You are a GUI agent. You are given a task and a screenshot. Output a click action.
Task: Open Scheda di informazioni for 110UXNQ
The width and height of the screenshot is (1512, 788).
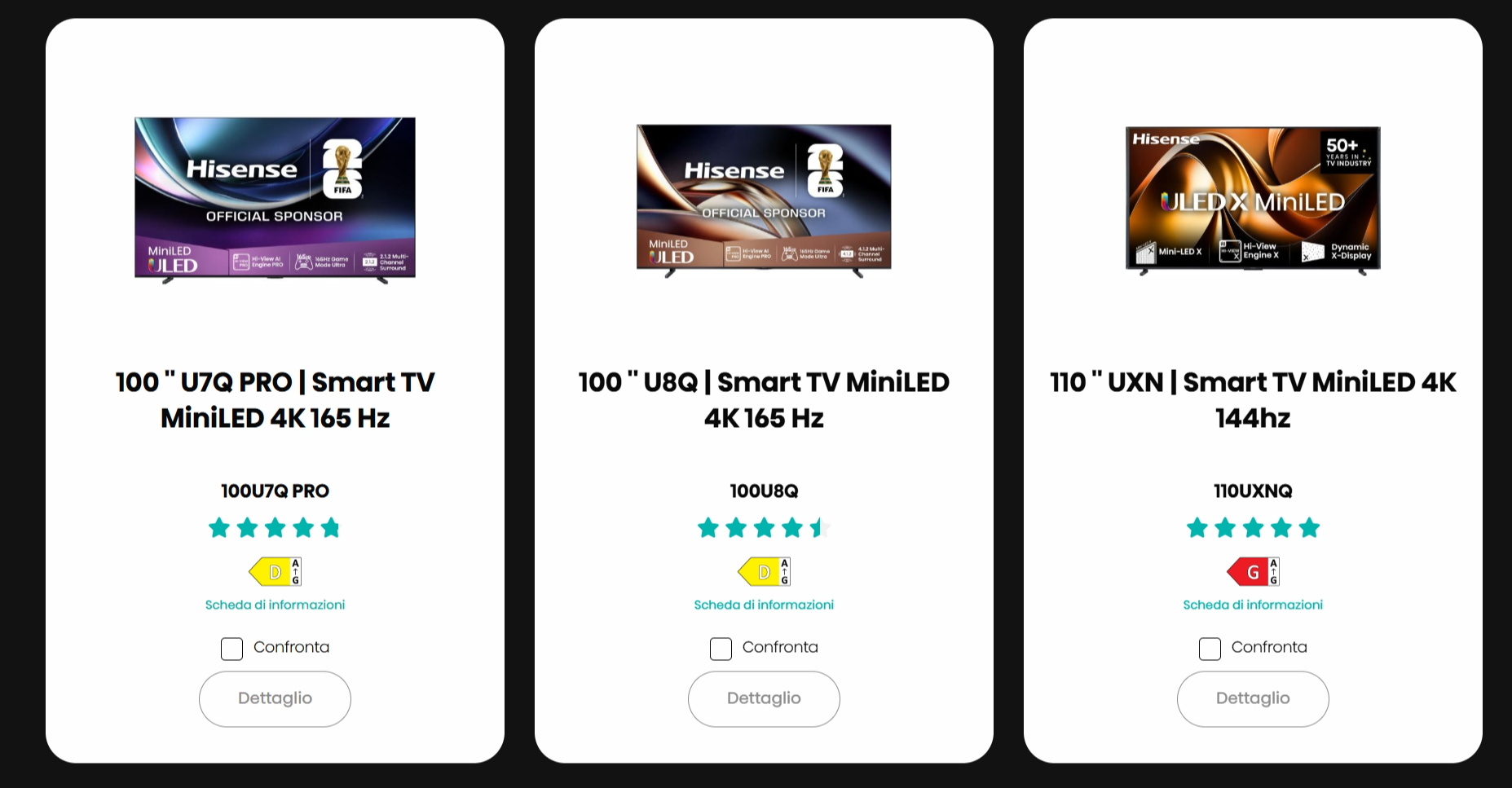pos(1253,605)
